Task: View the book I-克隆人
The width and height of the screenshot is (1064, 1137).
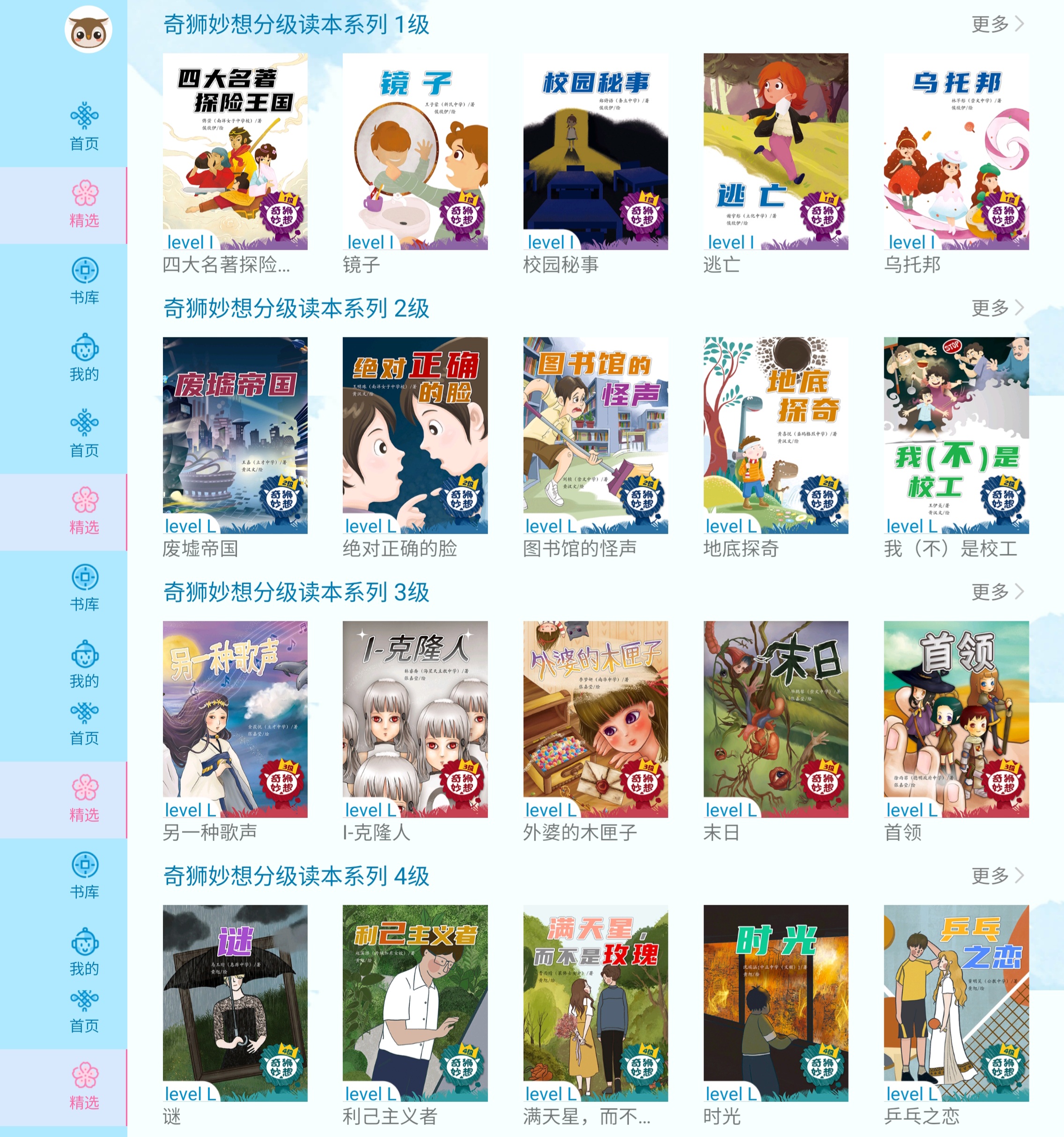Action: coord(415,719)
